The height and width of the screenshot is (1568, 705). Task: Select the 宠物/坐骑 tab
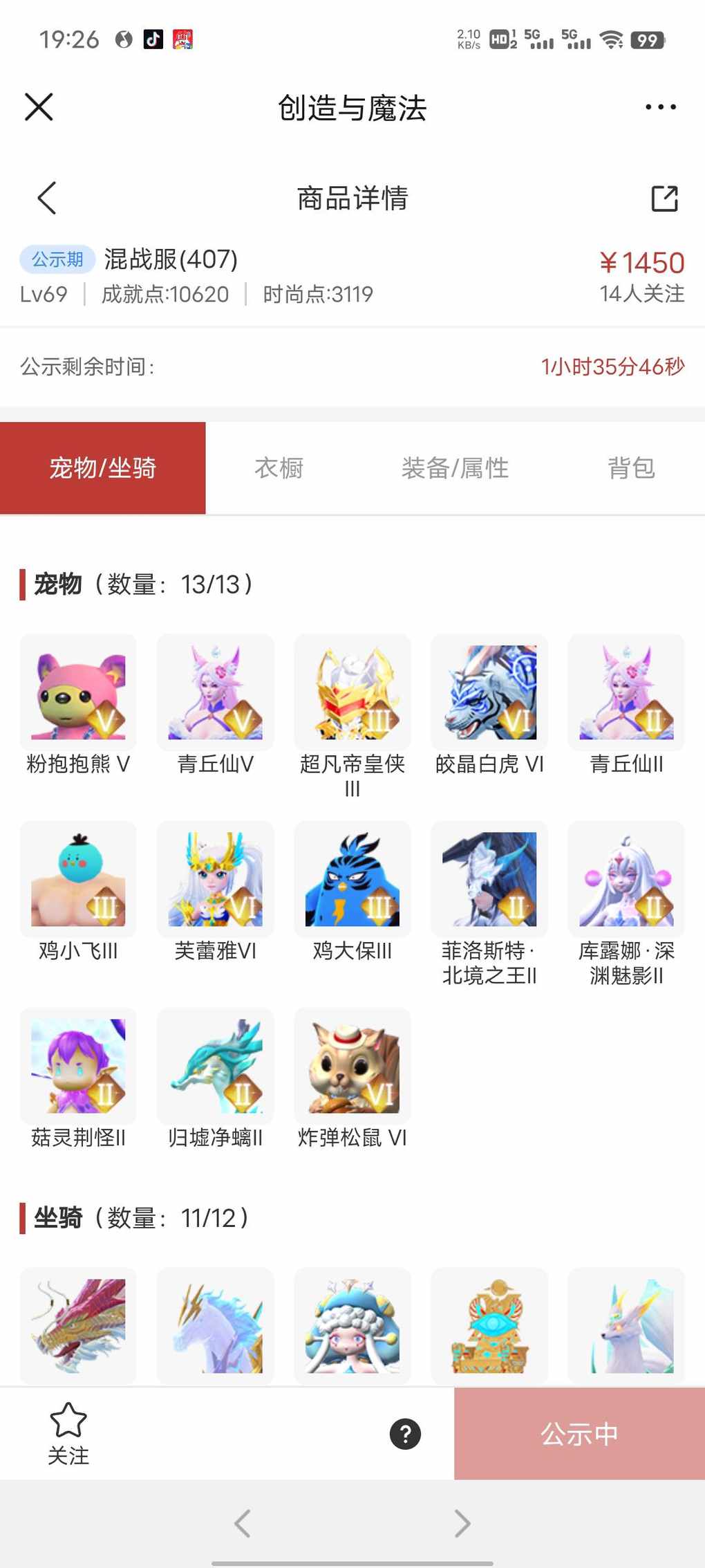(103, 468)
